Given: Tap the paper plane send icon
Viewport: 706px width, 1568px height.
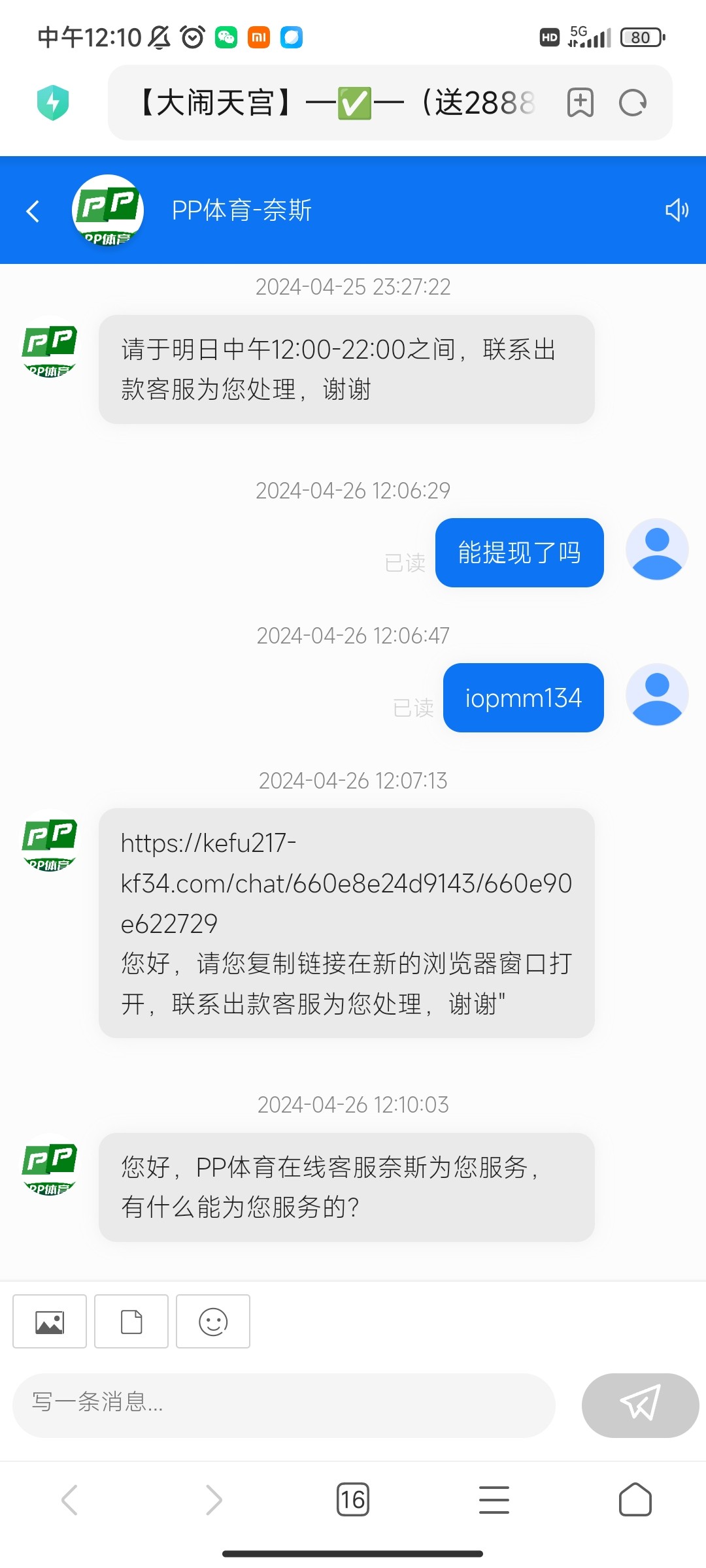Looking at the screenshot, I should (x=639, y=1405).
